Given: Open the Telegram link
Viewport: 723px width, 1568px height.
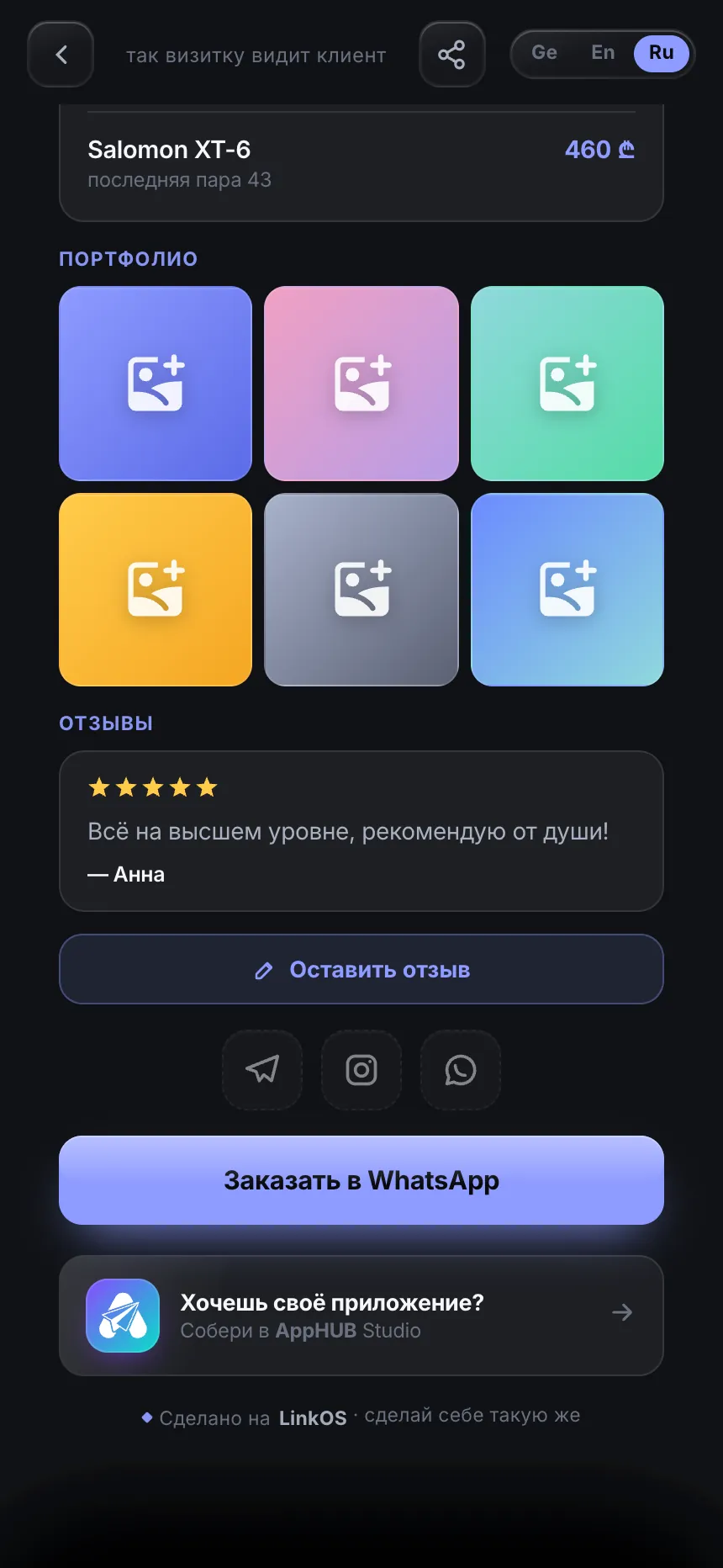Looking at the screenshot, I should 262,1070.
